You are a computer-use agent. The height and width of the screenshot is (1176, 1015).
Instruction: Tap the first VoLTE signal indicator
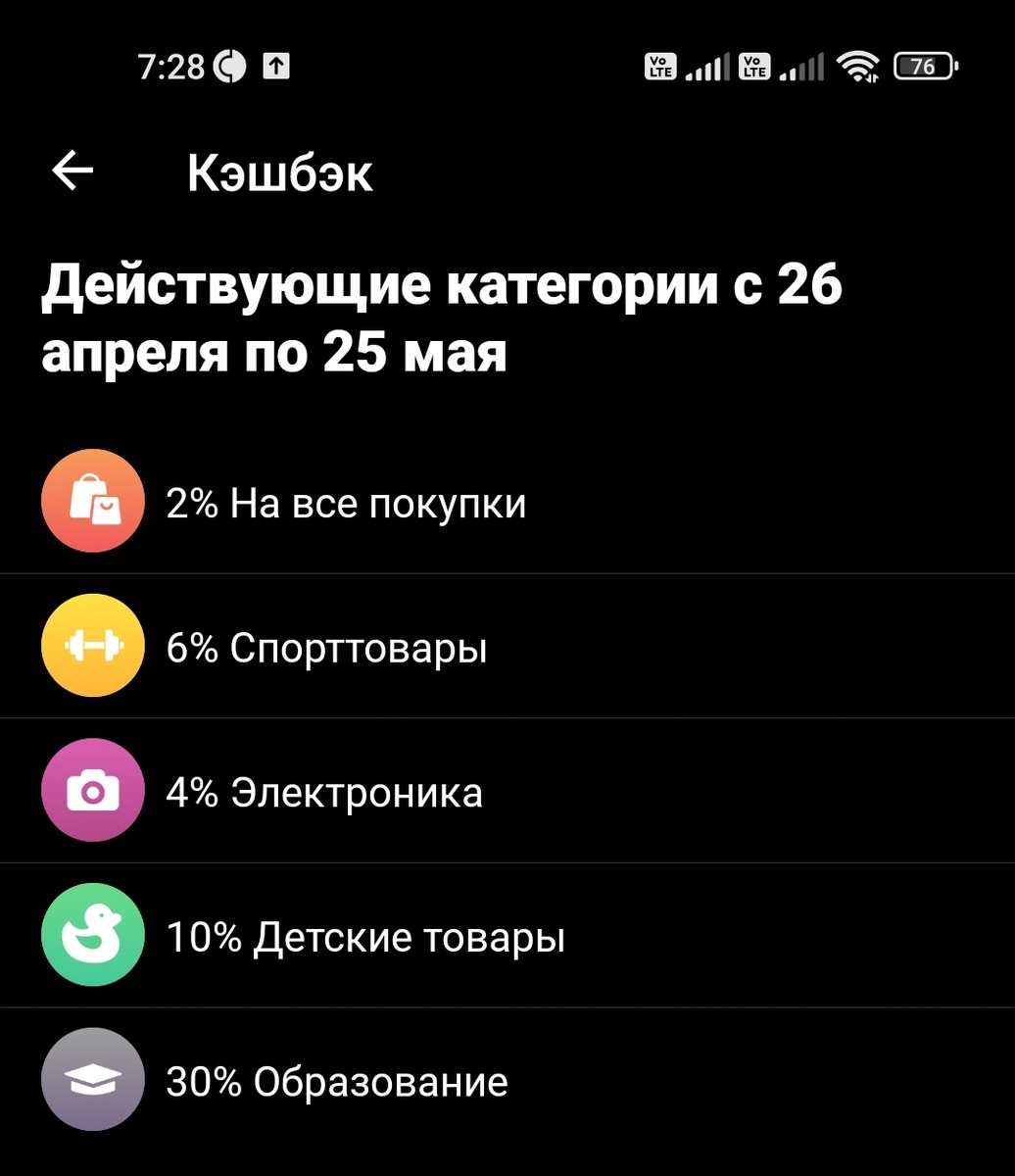point(686,67)
